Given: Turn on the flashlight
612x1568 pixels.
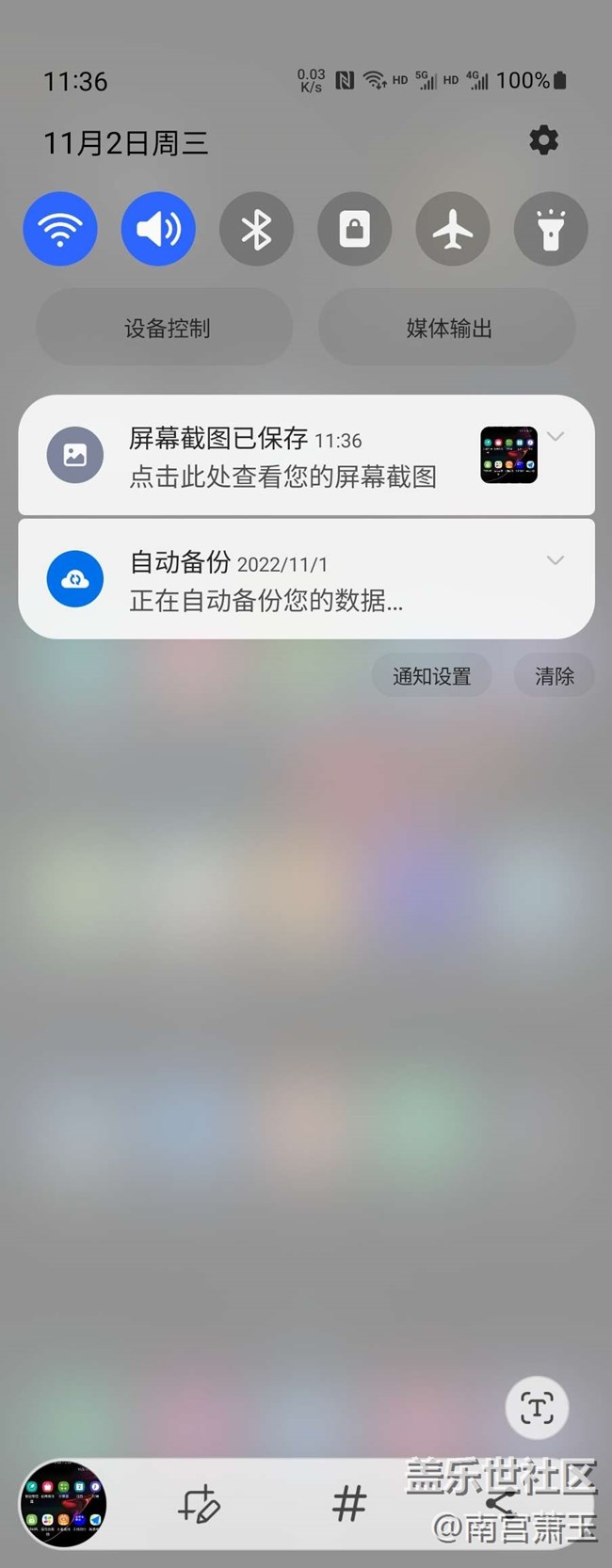Looking at the screenshot, I should coord(551,229).
